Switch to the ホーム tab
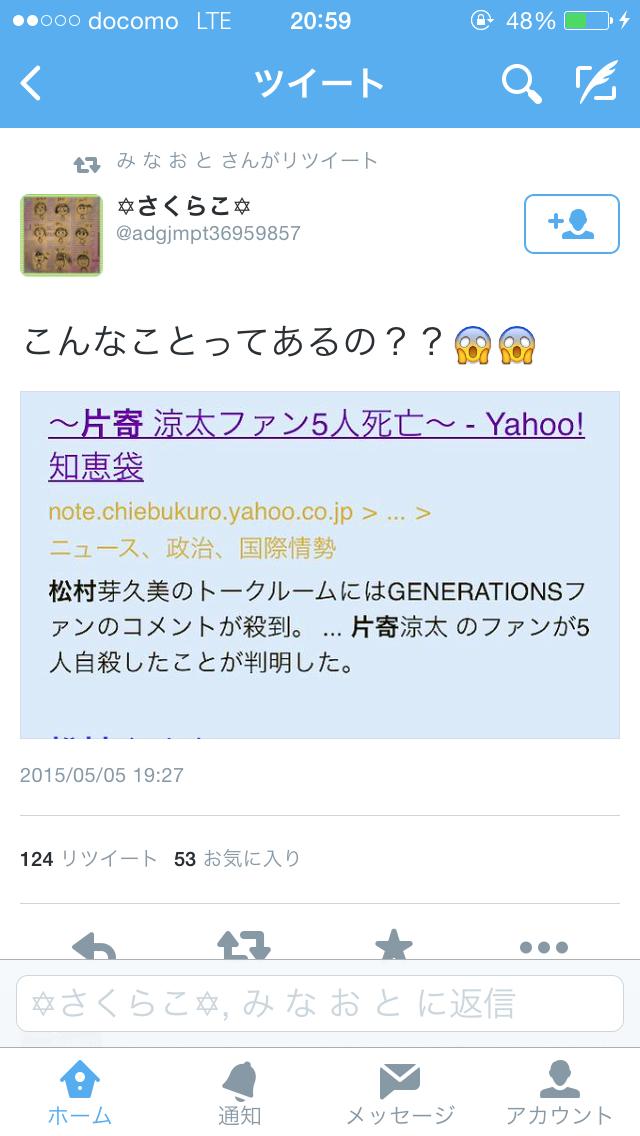Viewport: 640px width, 1136px height. tap(80, 1092)
